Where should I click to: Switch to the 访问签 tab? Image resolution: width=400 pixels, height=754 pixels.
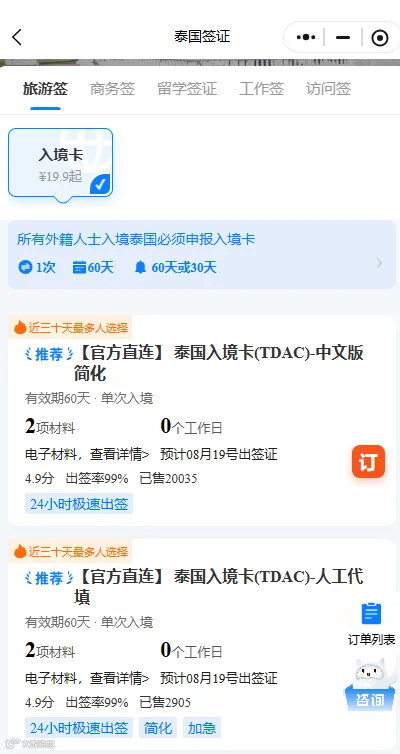(328, 89)
